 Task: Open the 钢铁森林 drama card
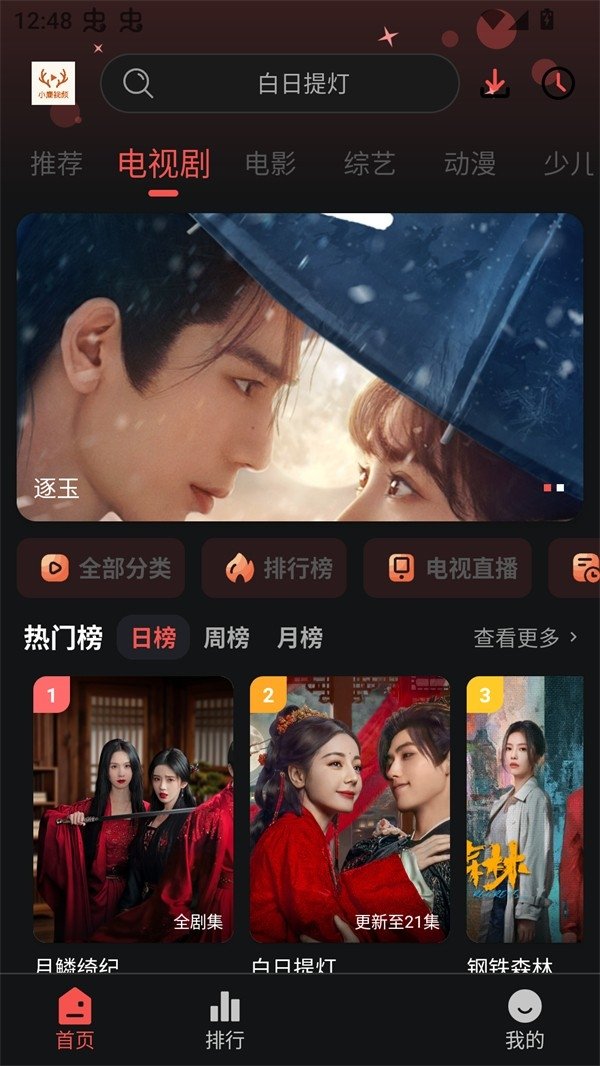(x=525, y=809)
